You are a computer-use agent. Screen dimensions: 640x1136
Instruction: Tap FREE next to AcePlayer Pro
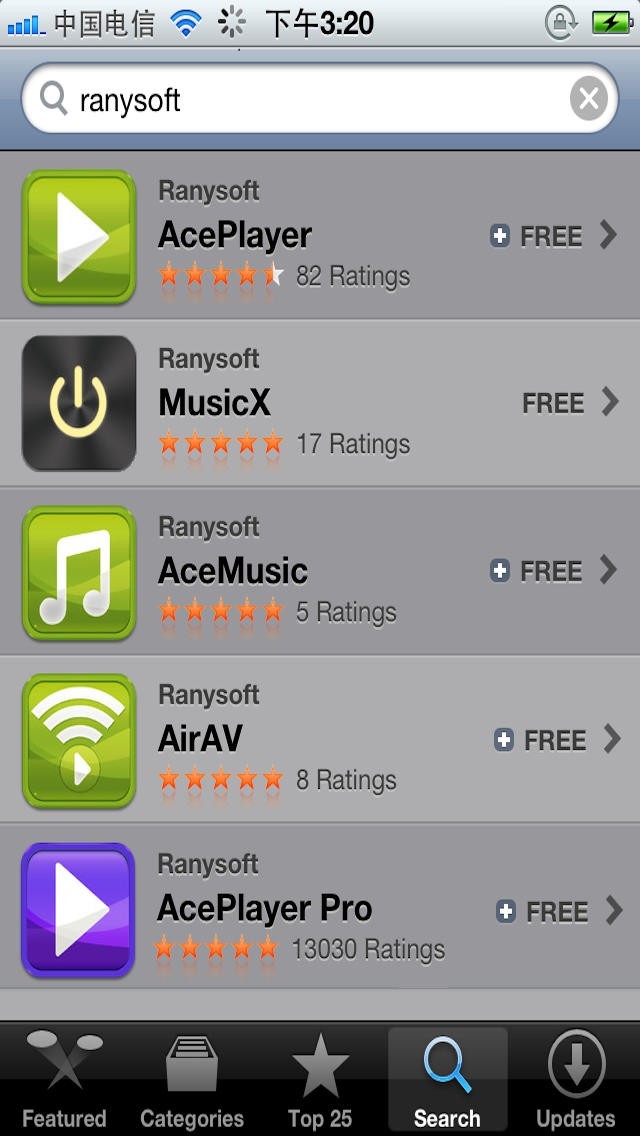tap(543, 911)
